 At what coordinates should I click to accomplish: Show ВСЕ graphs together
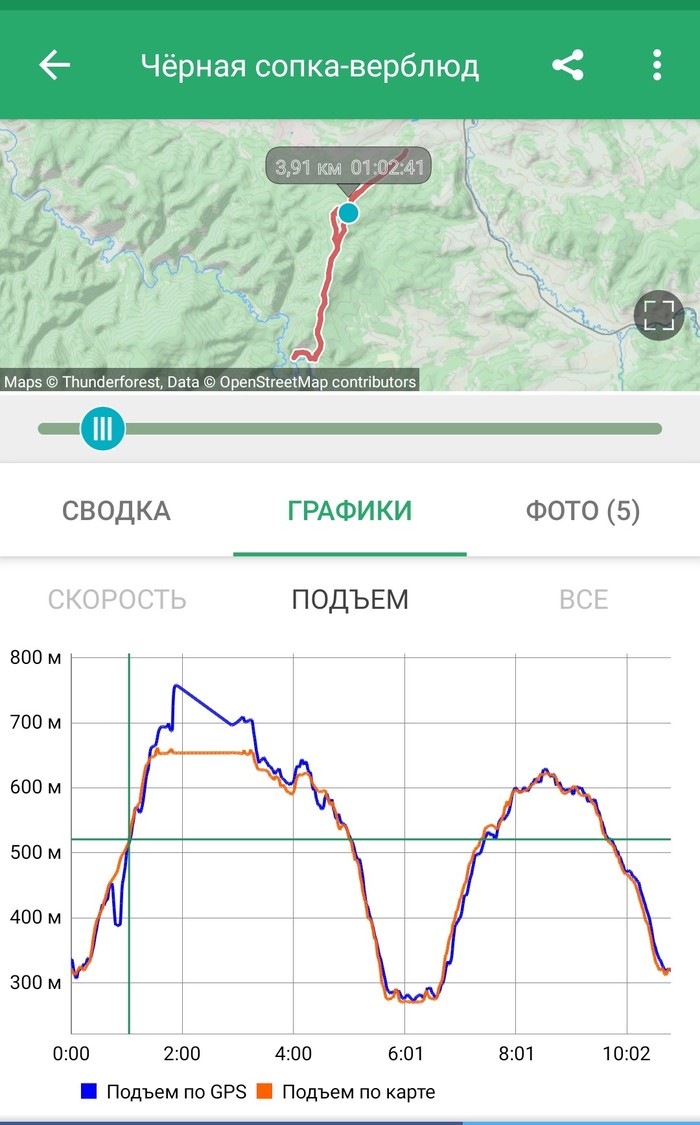[583, 599]
